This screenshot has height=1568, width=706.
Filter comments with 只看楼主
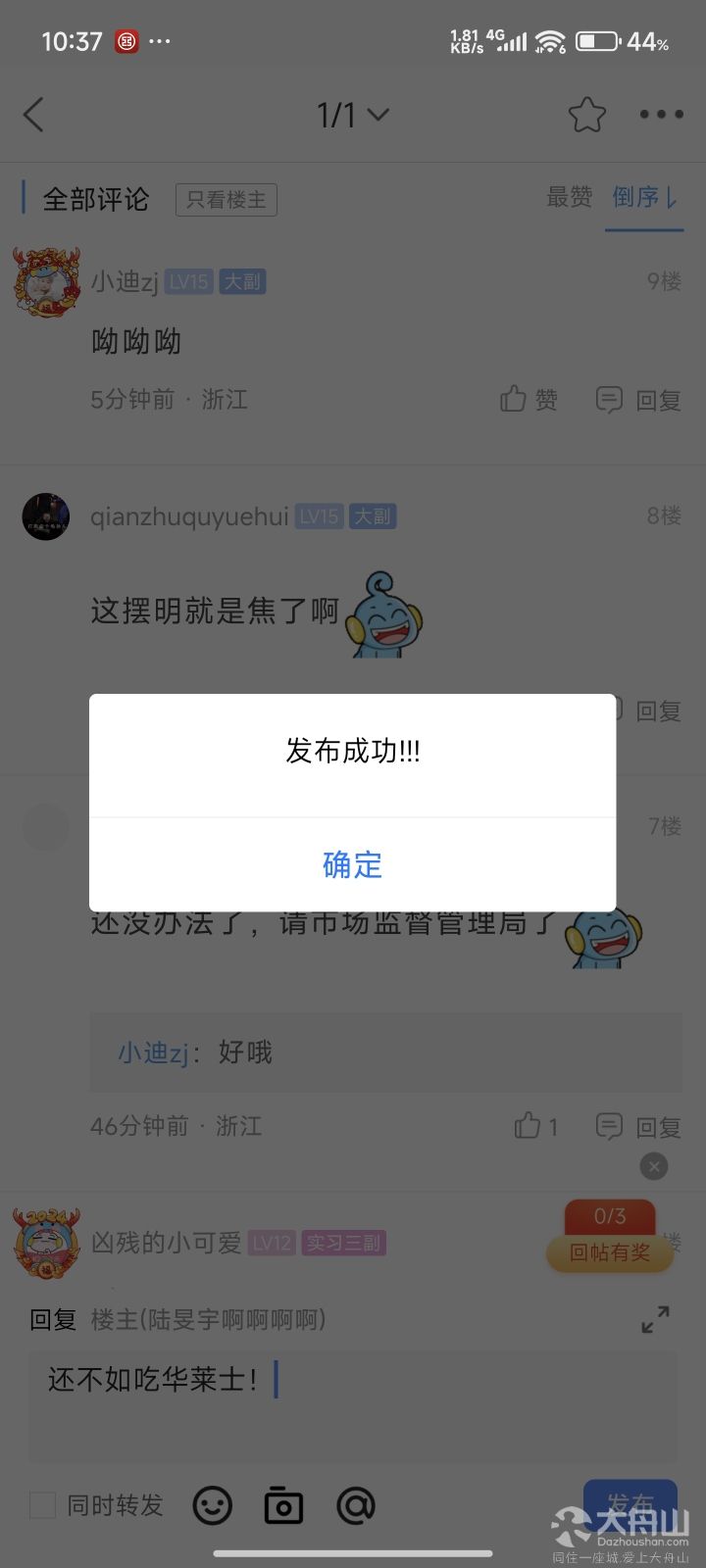click(x=227, y=200)
